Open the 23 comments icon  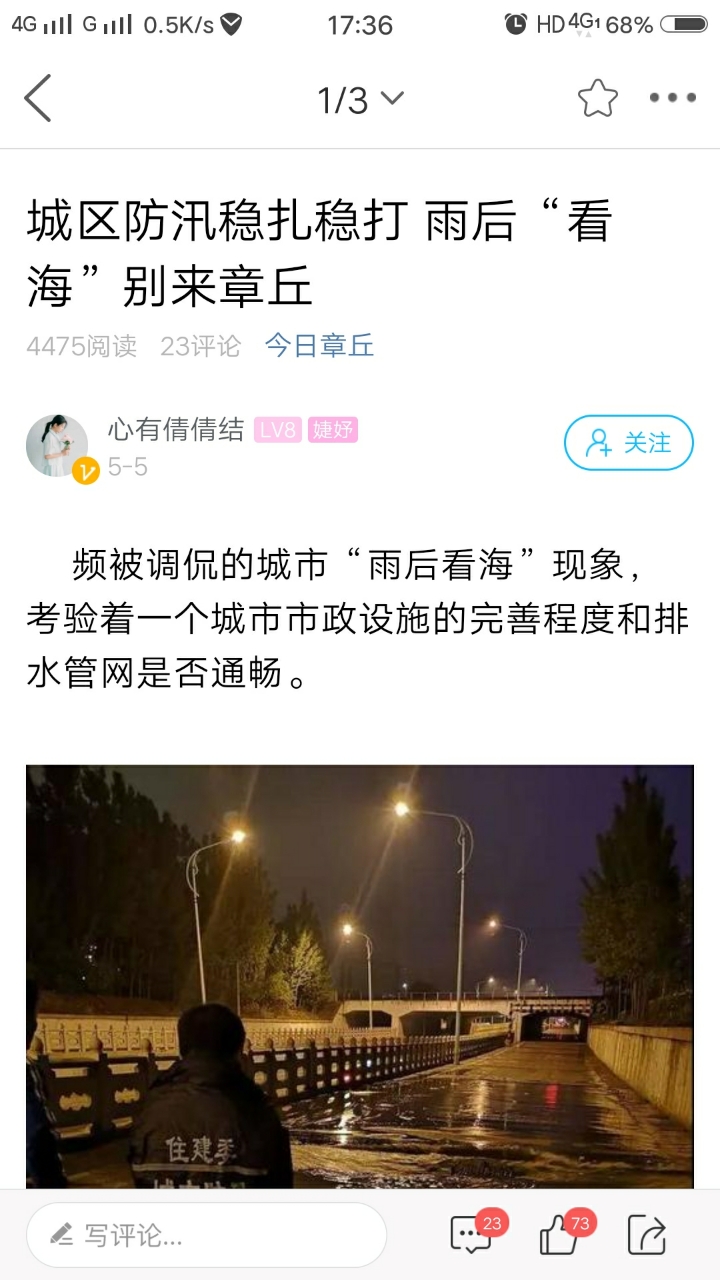471,1235
